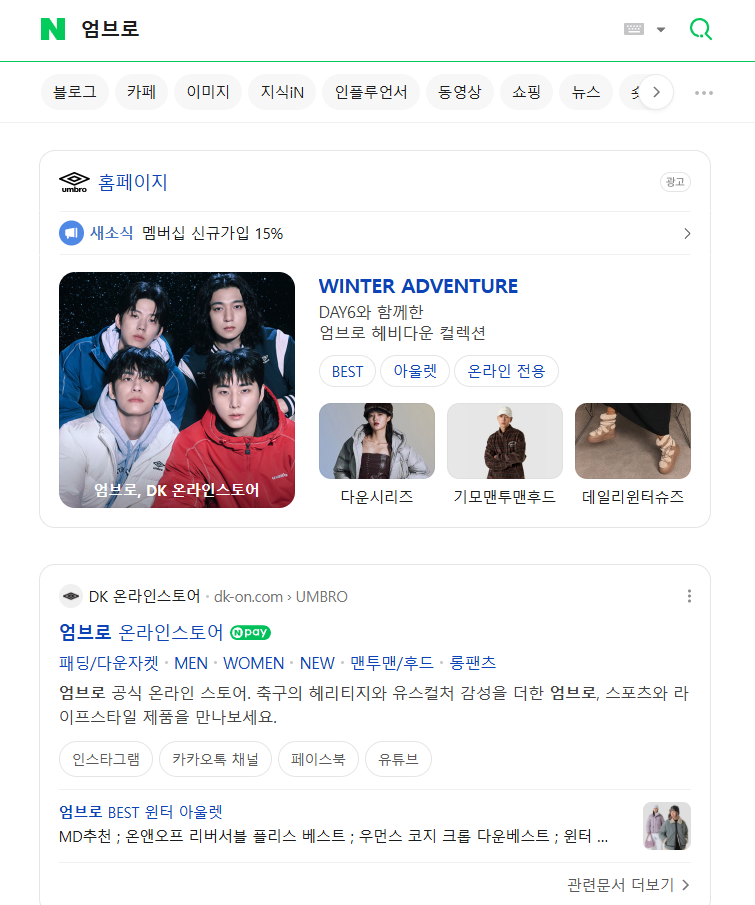Show more tabs with the arrow
The height and width of the screenshot is (905, 755).
[656, 92]
